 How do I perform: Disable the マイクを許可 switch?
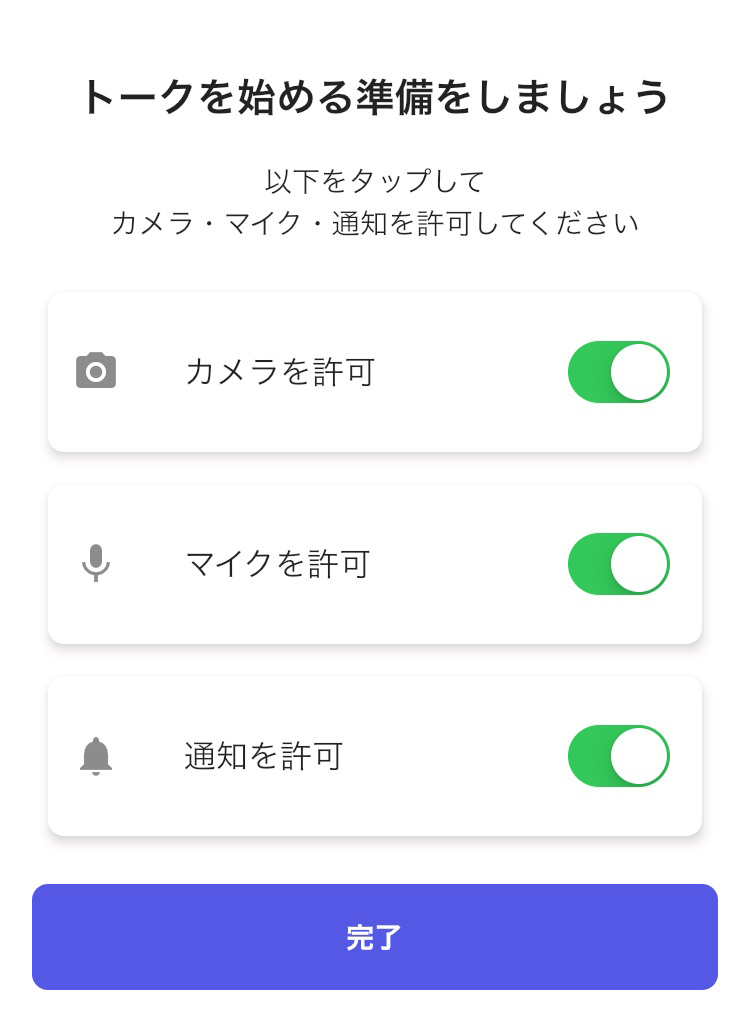pyautogui.click(x=618, y=564)
